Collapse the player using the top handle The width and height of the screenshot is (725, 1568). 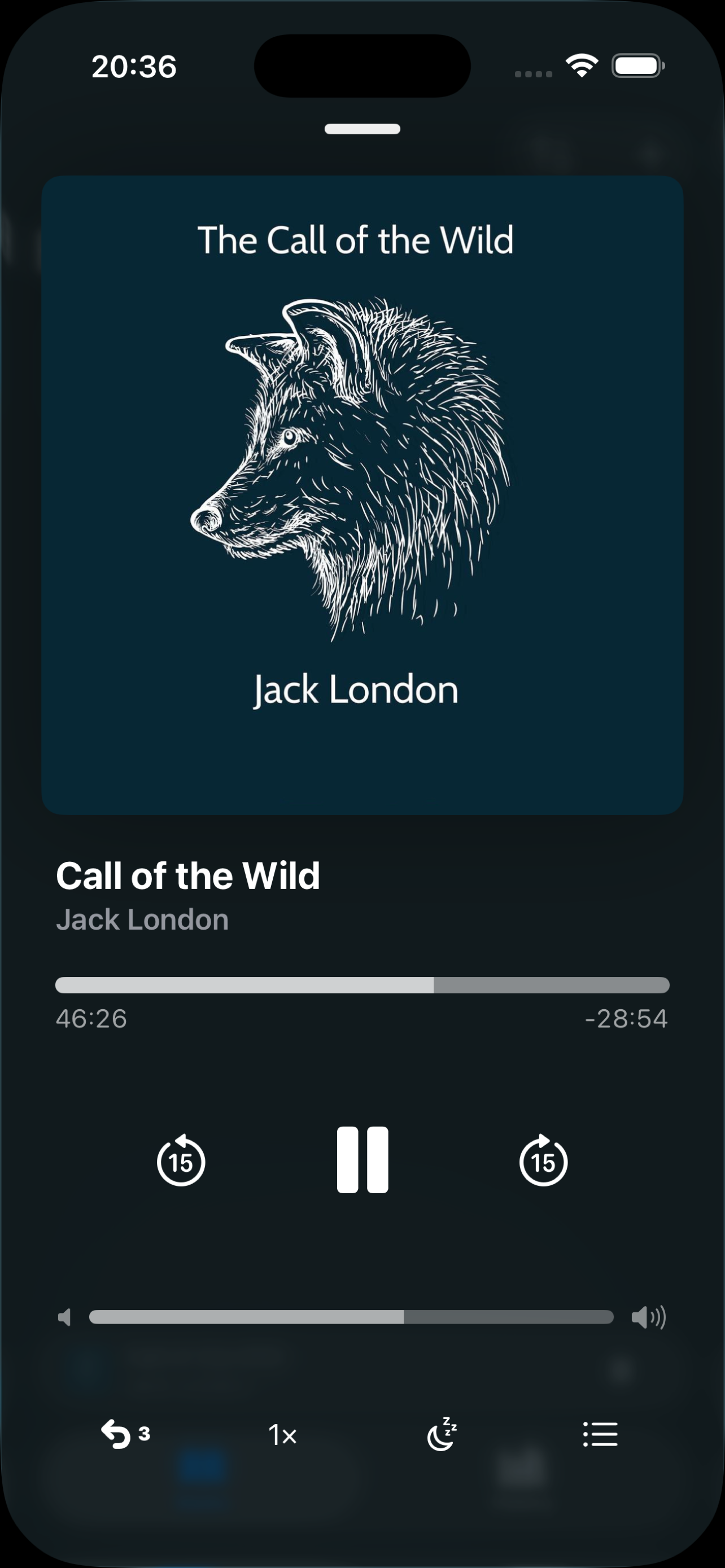point(362,129)
